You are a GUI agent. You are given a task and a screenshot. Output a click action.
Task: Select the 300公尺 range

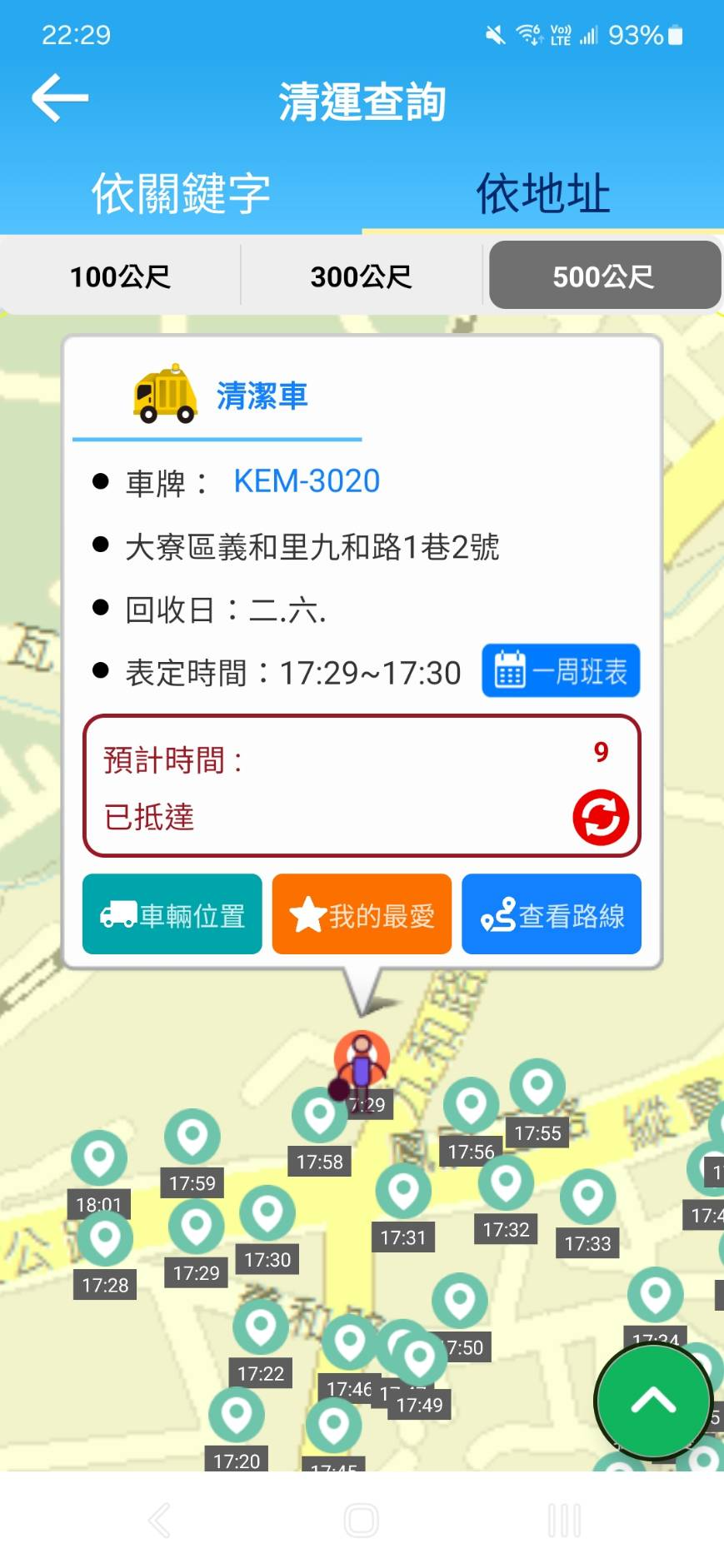362,276
